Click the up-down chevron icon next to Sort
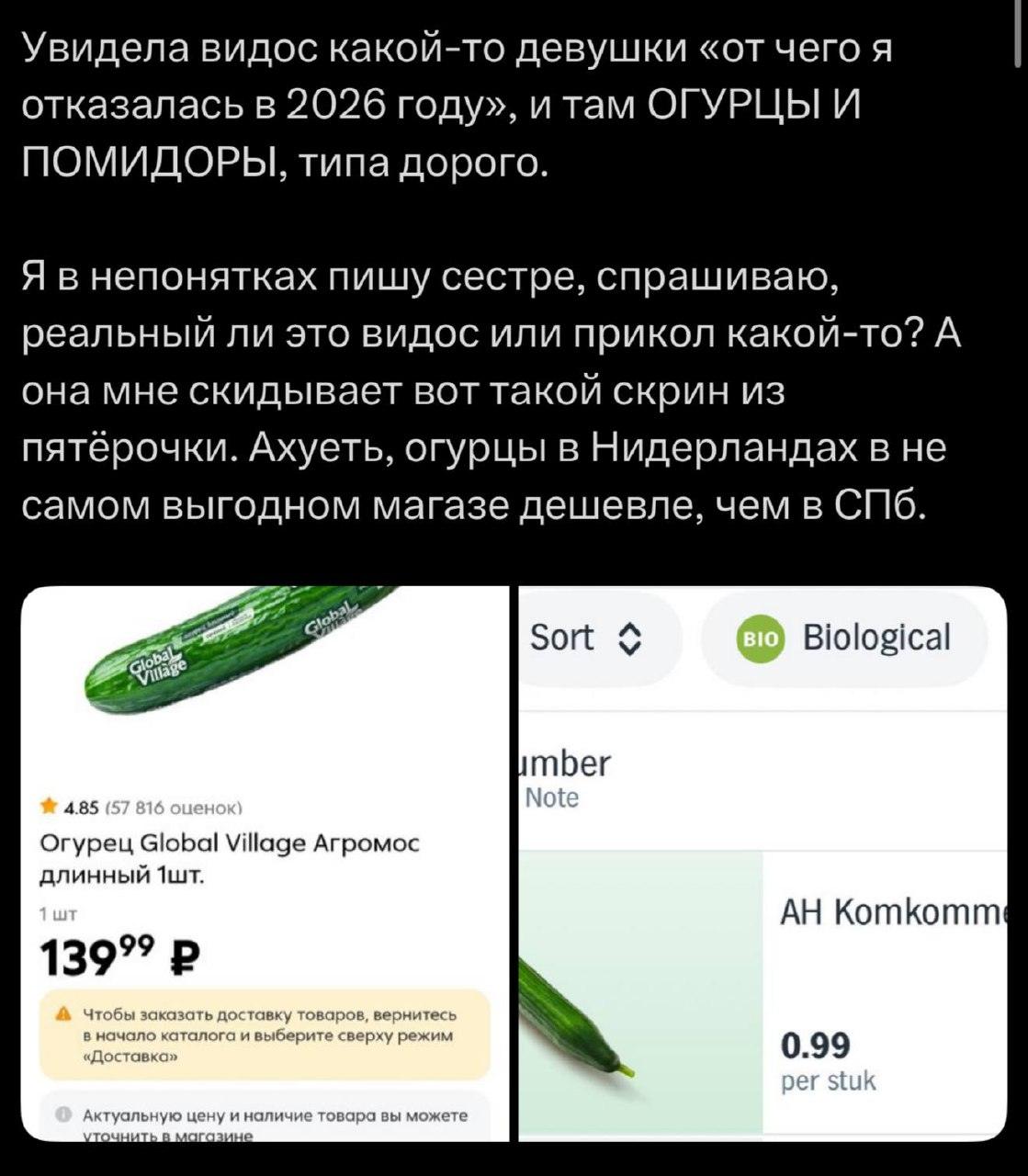Screen dimensions: 1028x1176 pos(630,637)
